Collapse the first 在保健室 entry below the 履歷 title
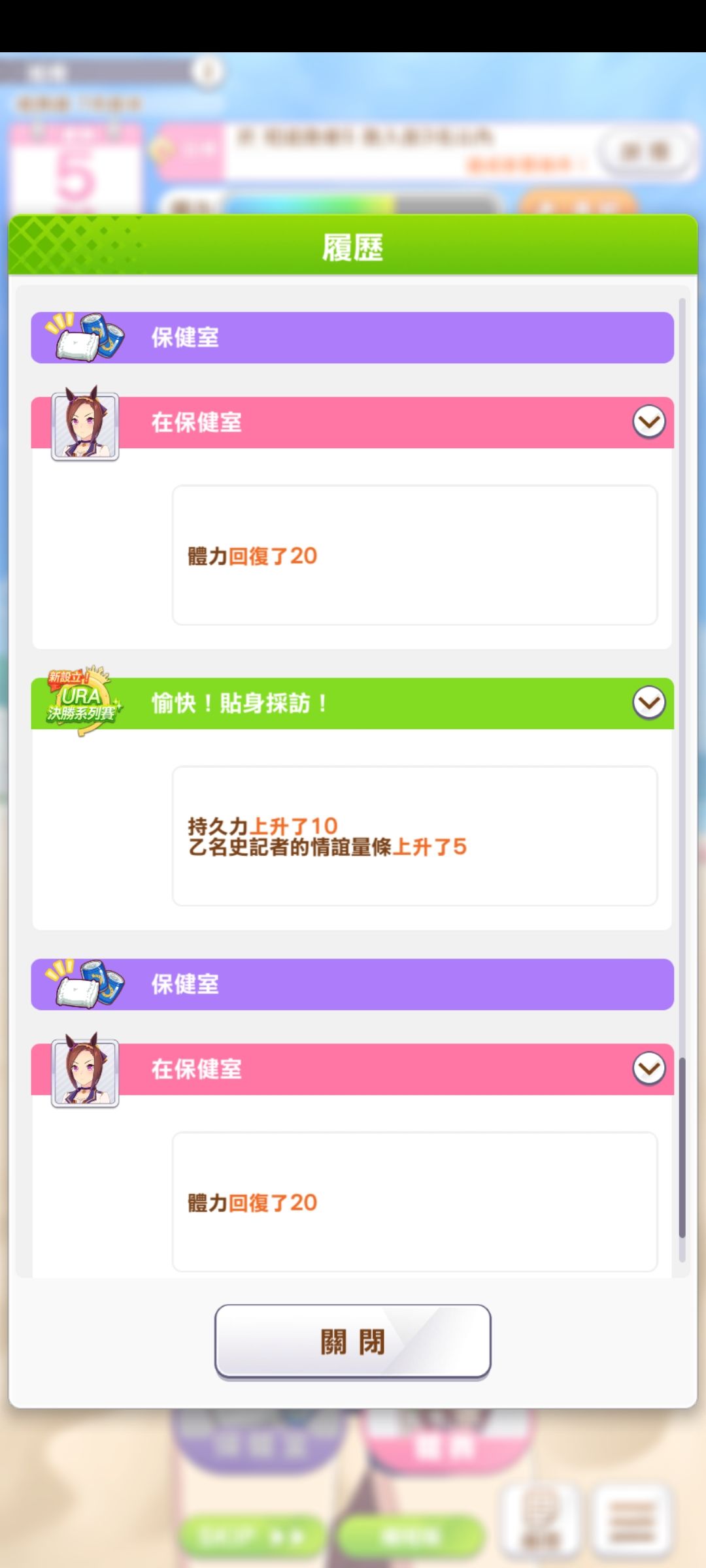Viewport: 706px width, 1568px height. pos(648,422)
